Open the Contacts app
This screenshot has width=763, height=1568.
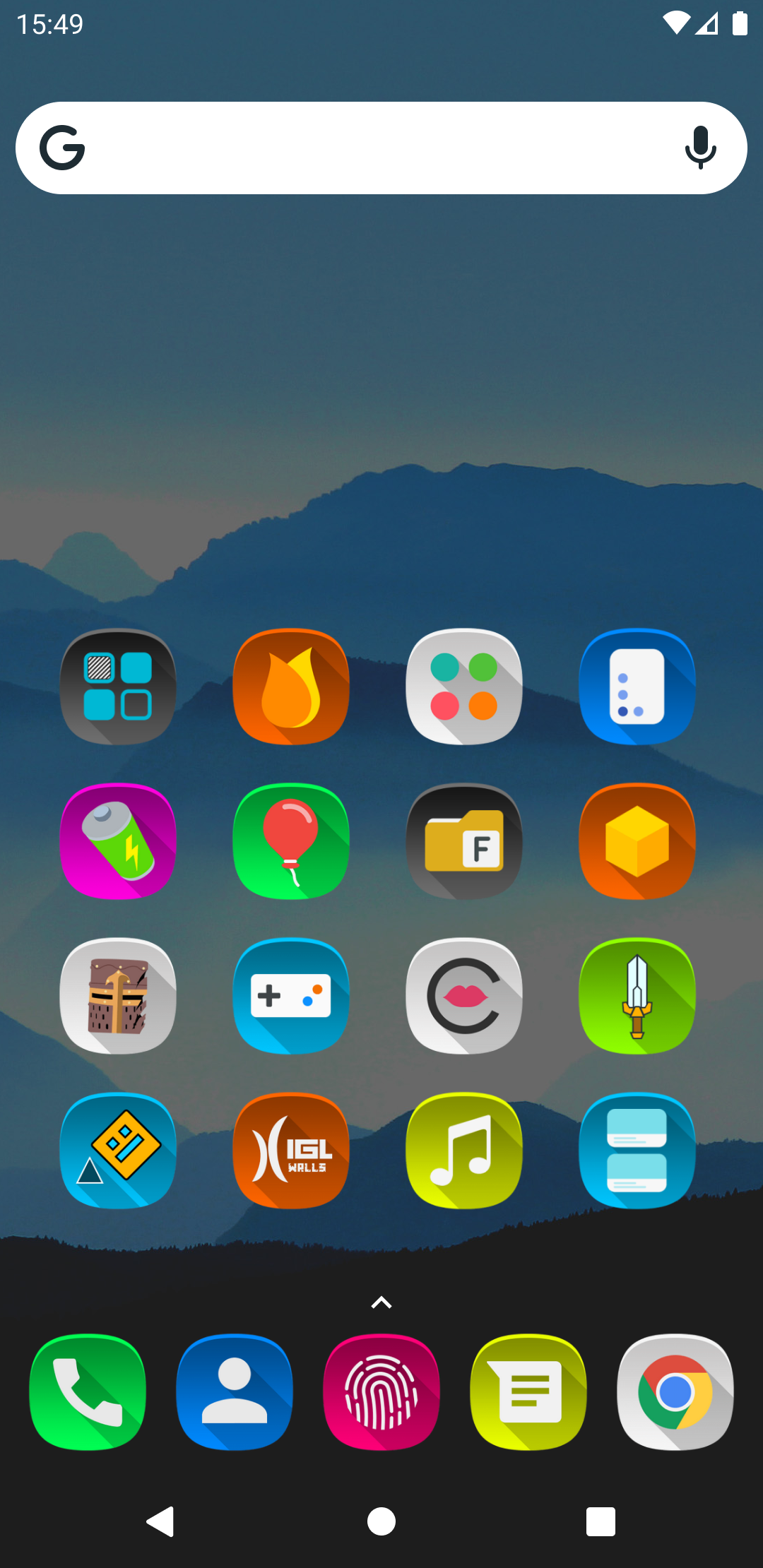pos(235,1392)
